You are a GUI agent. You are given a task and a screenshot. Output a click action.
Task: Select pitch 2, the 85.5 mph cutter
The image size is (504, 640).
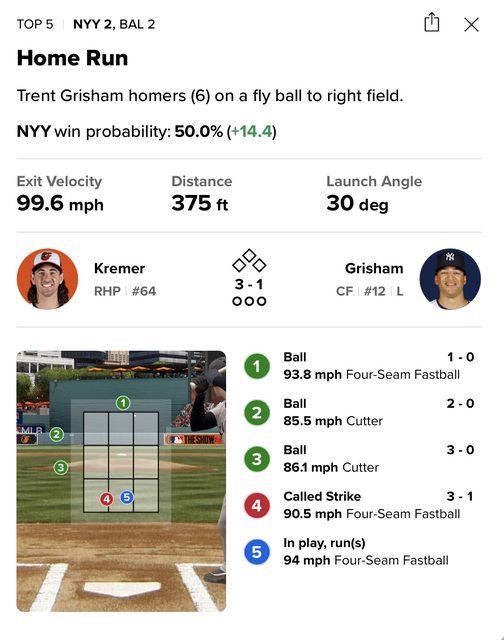tap(359, 413)
